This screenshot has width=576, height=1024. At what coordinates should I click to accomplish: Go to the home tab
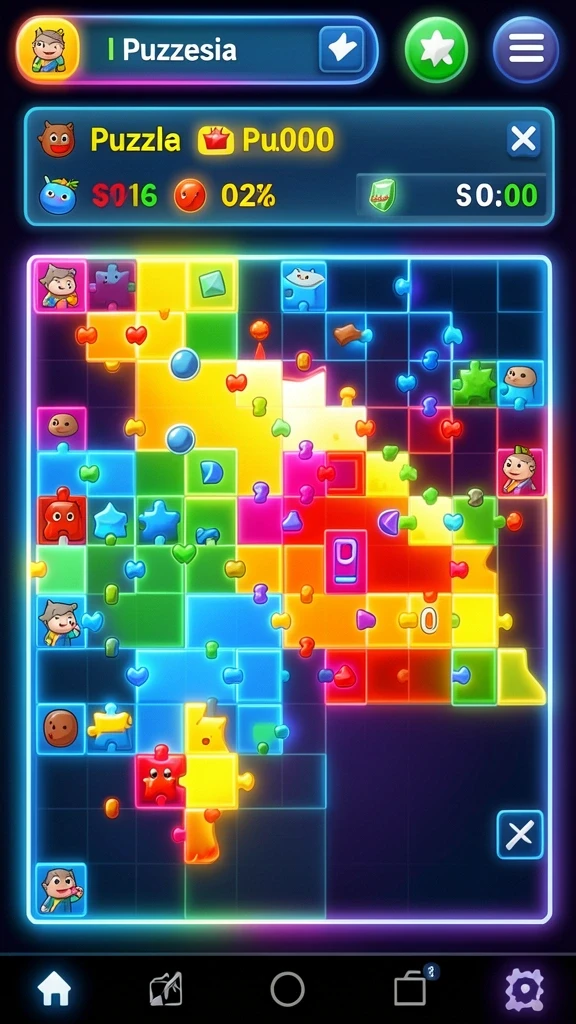[54, 989]
